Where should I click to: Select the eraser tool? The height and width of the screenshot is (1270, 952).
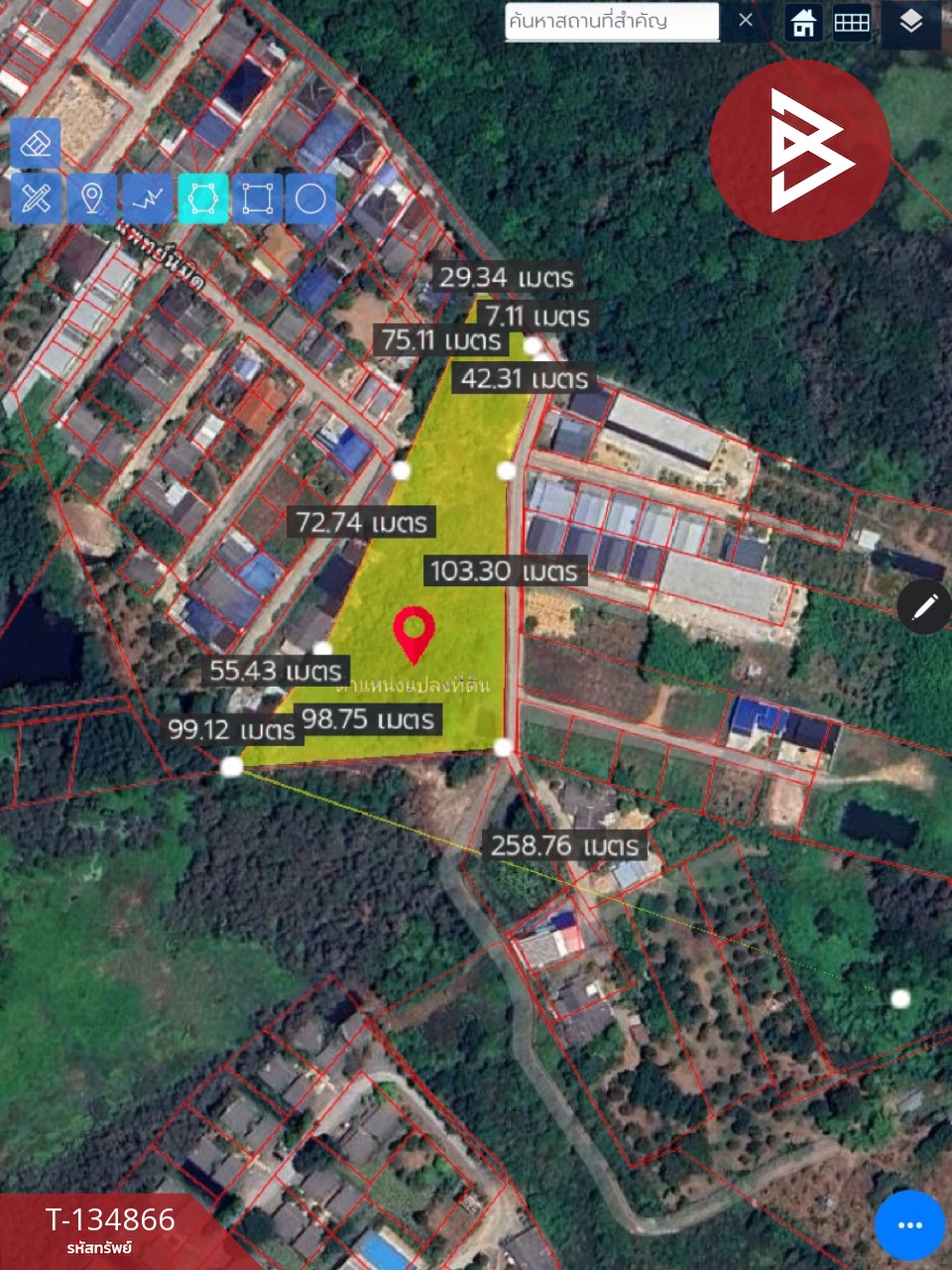point(36,144)
